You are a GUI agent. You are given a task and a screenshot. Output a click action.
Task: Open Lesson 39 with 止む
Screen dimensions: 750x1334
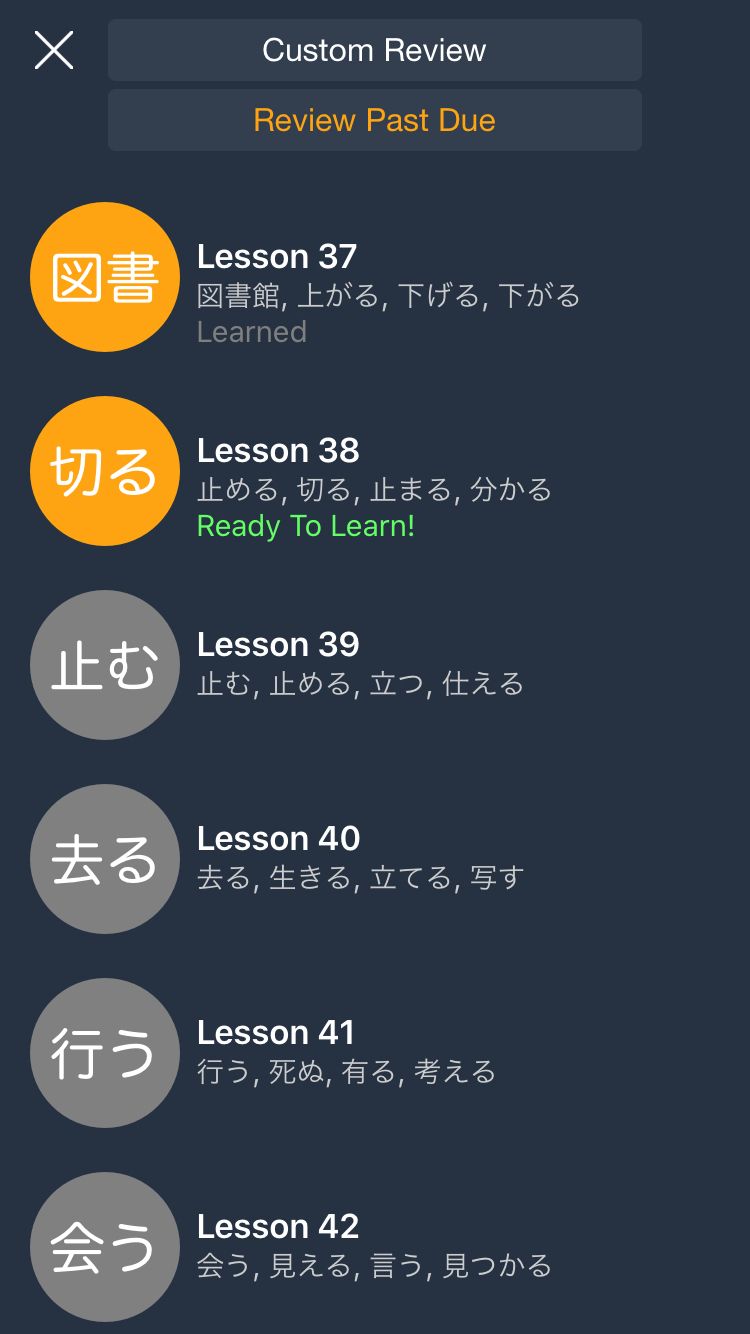[375, 665]
